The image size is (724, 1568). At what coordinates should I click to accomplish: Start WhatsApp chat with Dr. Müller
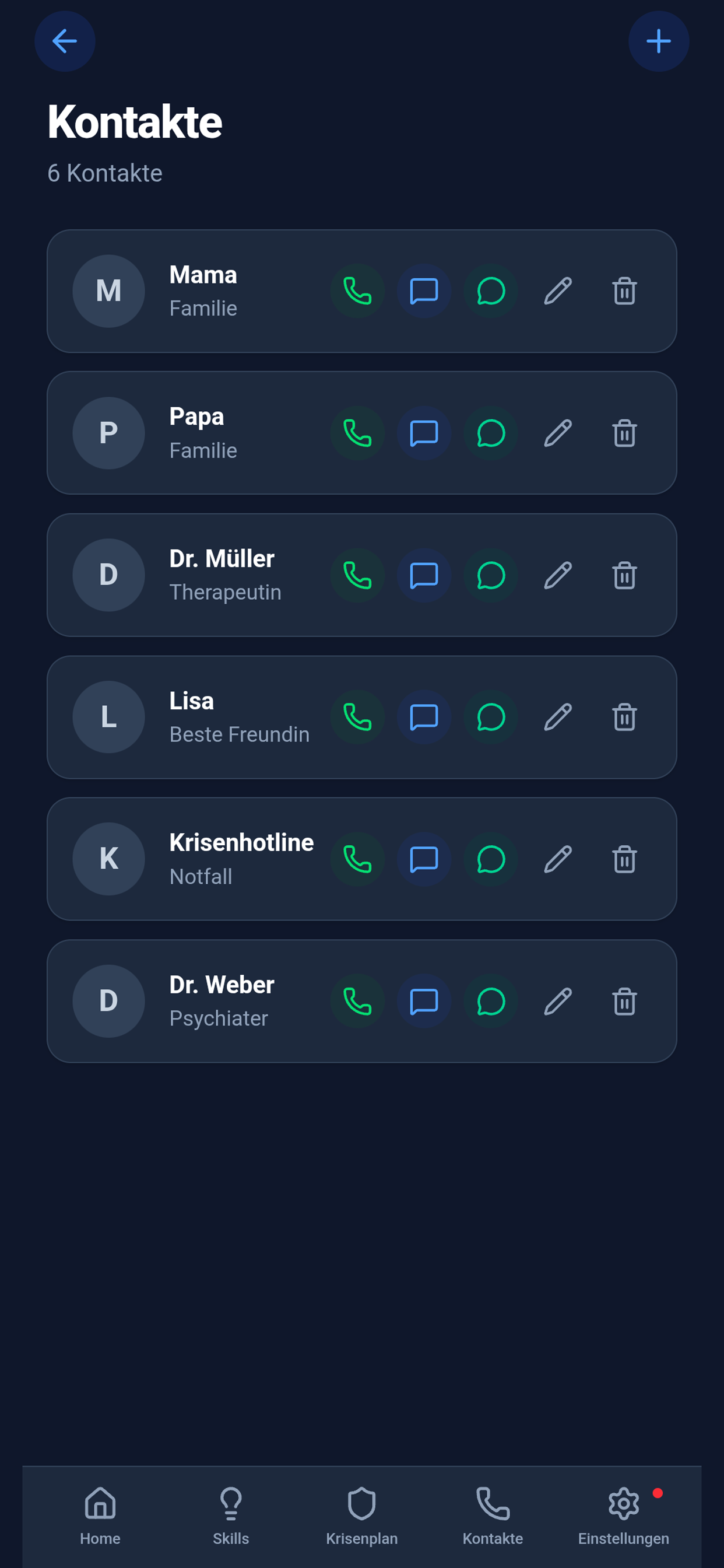click(x=491, y=575)
